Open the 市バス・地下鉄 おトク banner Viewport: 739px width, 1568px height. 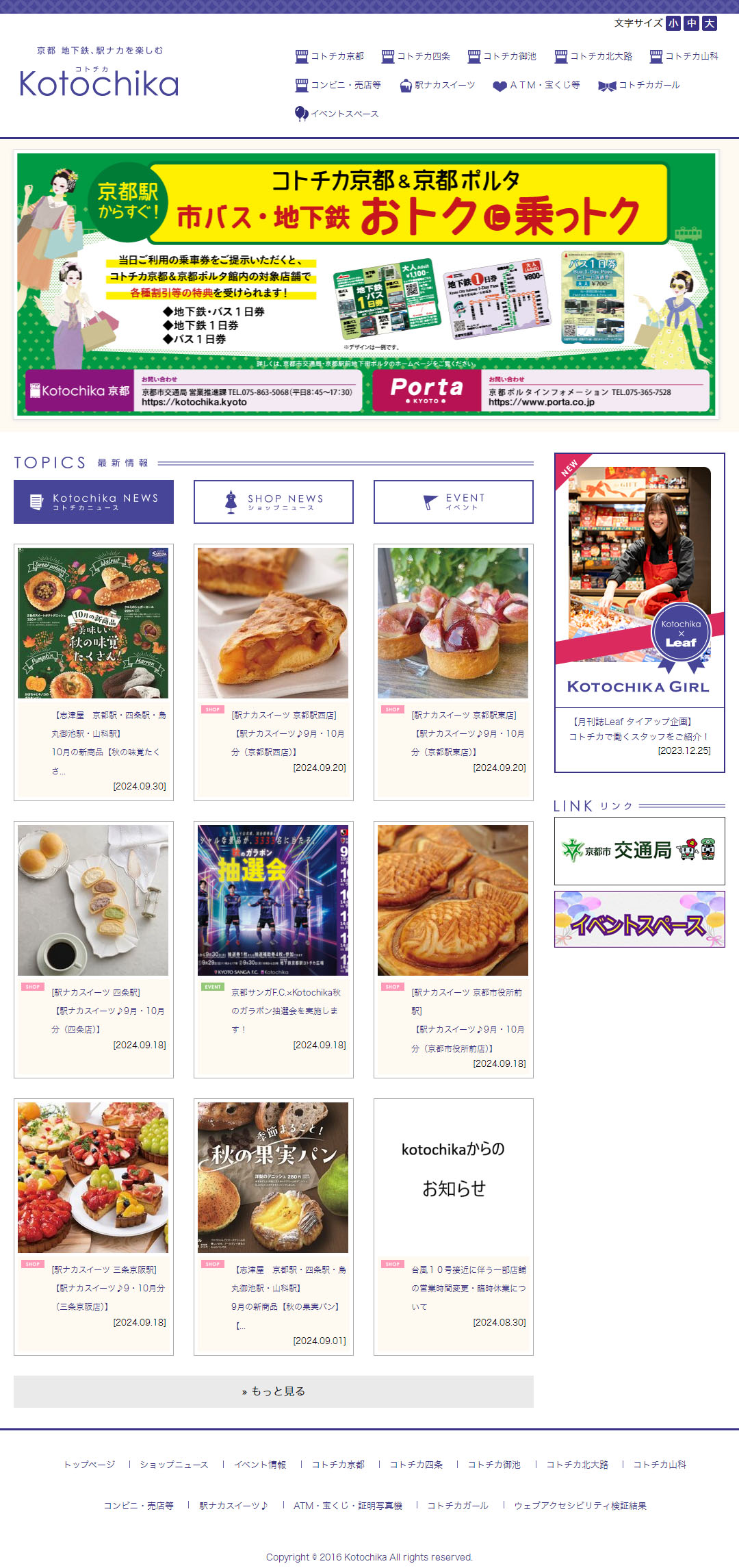[366, 283]
